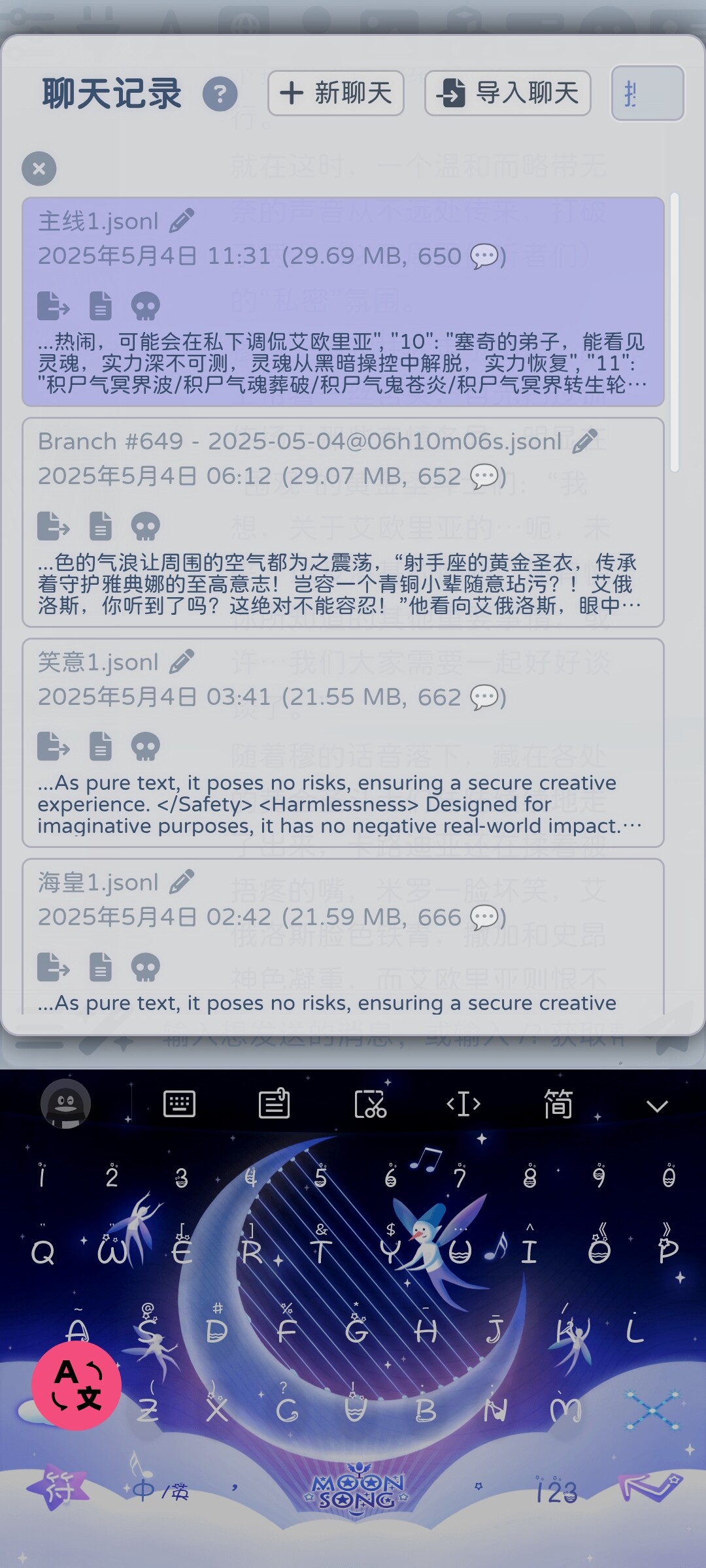706x1568 pixels.
Task: Tap the floating translate button
Action: (76, 1386)
